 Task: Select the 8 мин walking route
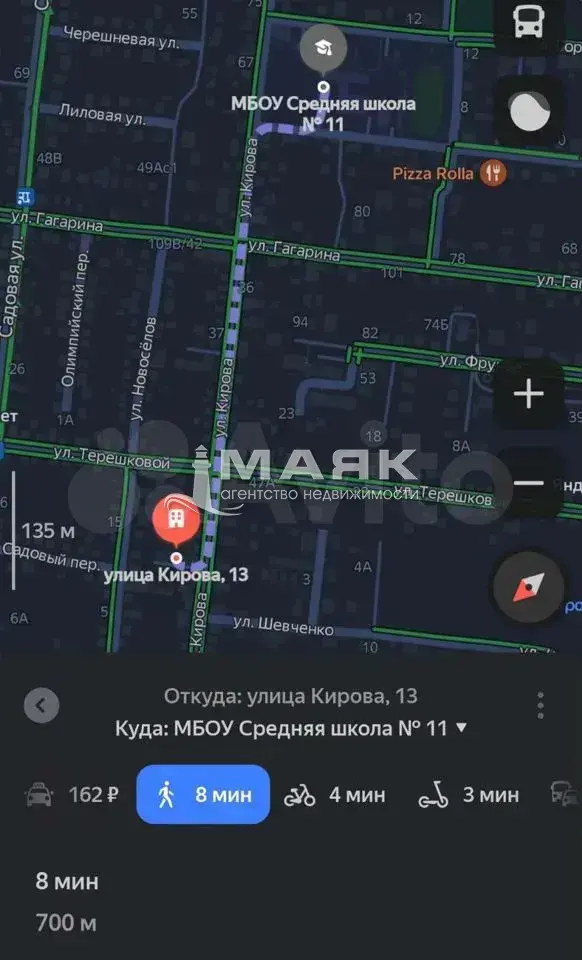pos(203,794)
